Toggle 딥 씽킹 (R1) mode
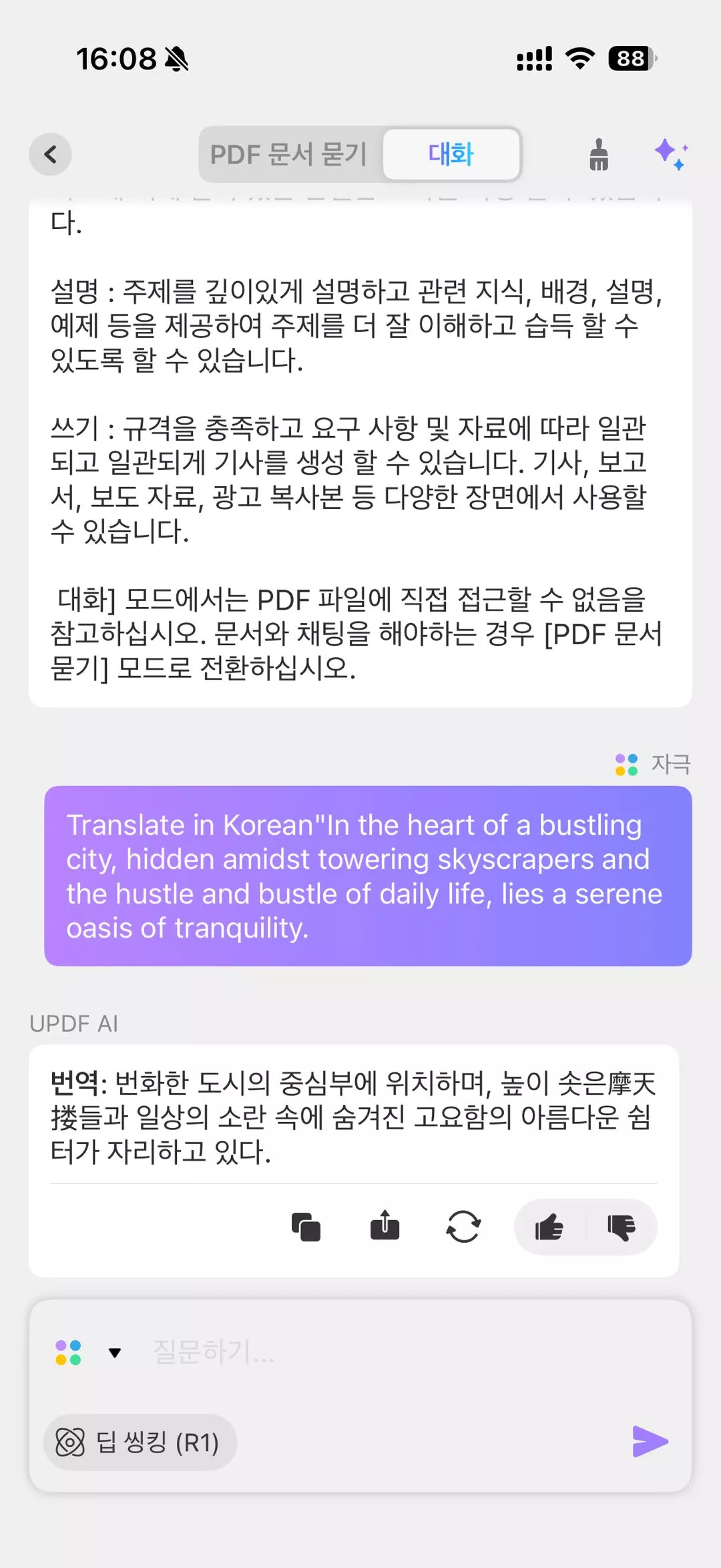The height and width of the screenshot is (1568, 721). 140,1442
